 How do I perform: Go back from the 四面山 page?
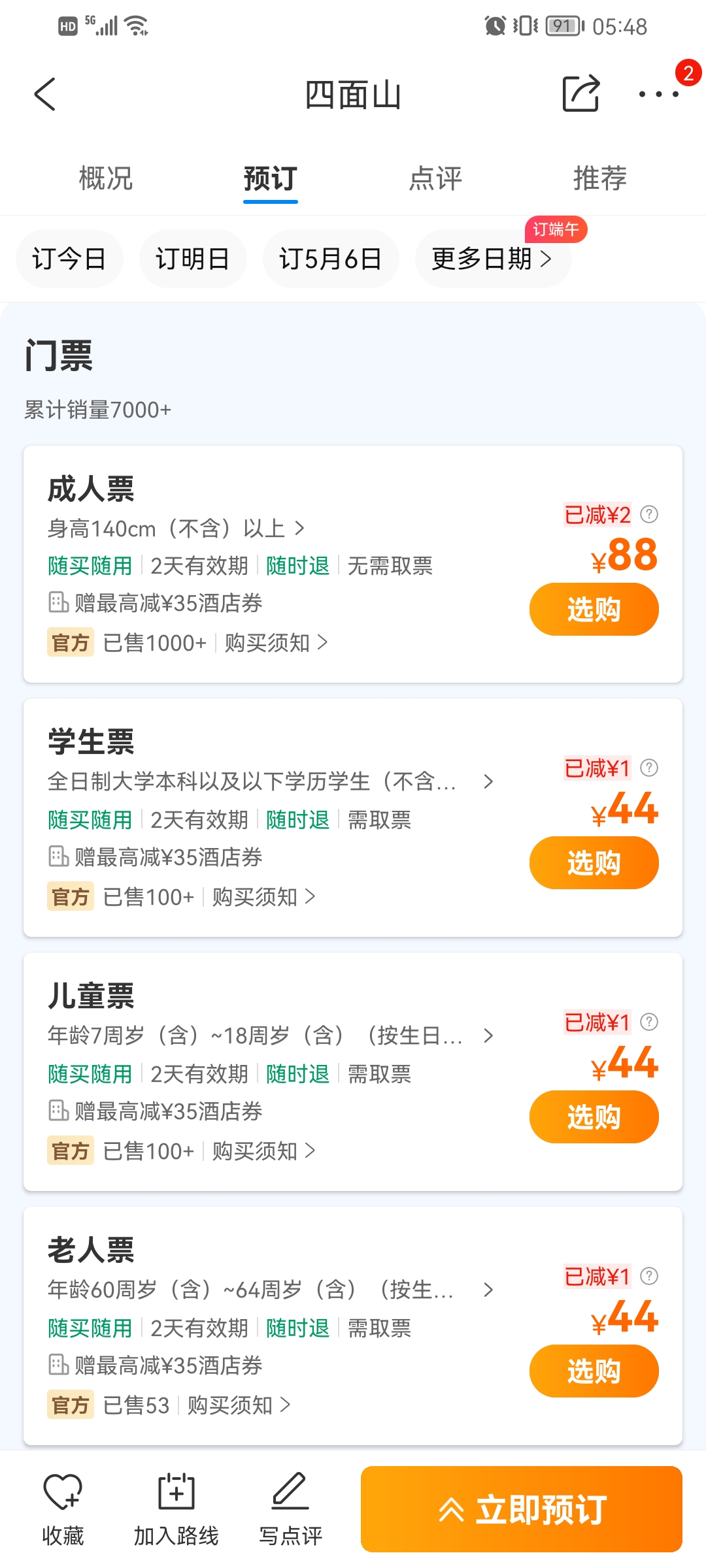coord(45,94)
